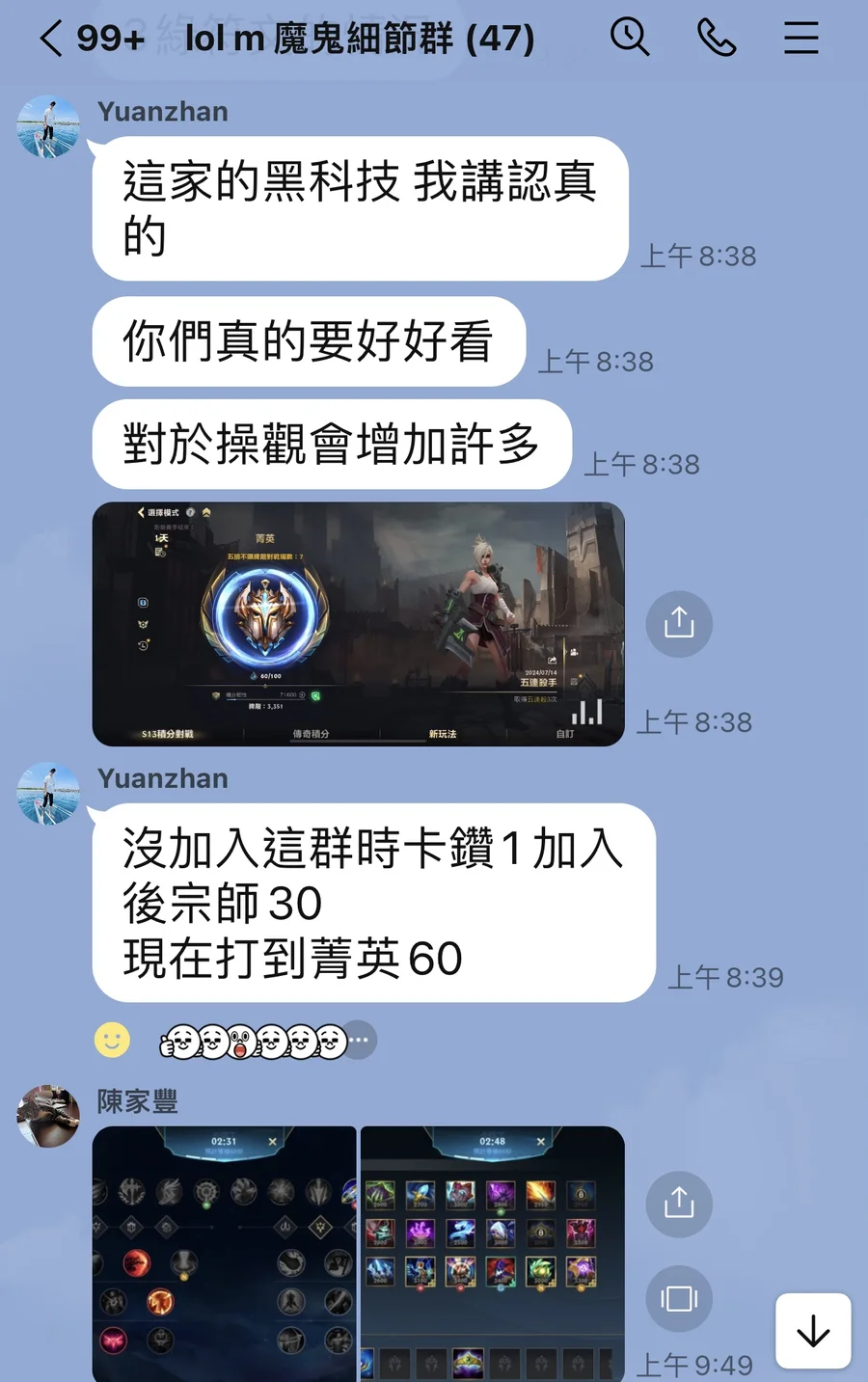868x1382 pixels.
Task: Open 陳家豐's profile picture
Action: [x=48, y=1116]
